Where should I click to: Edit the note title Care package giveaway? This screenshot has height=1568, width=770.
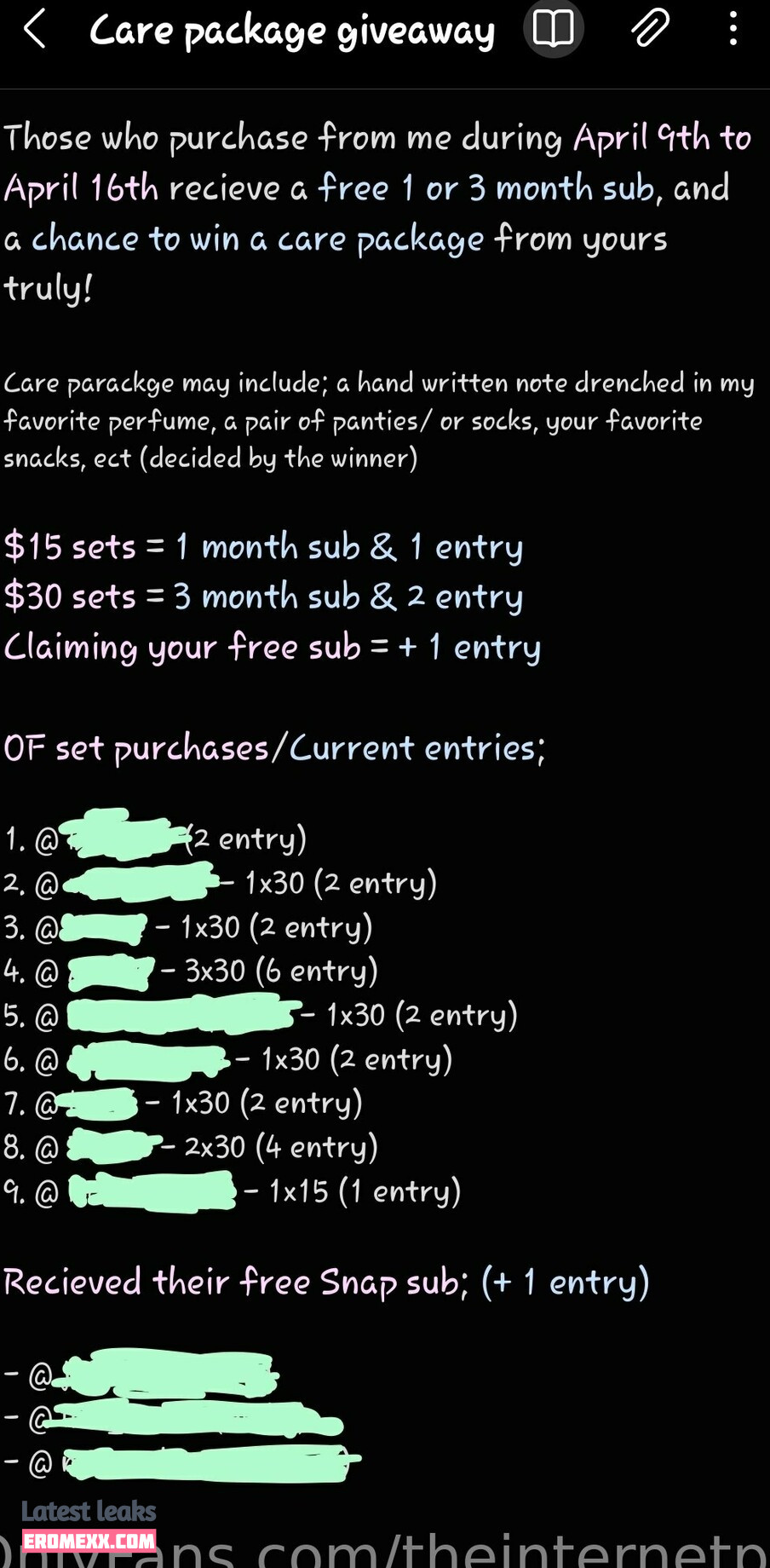(x=291, y=32)
